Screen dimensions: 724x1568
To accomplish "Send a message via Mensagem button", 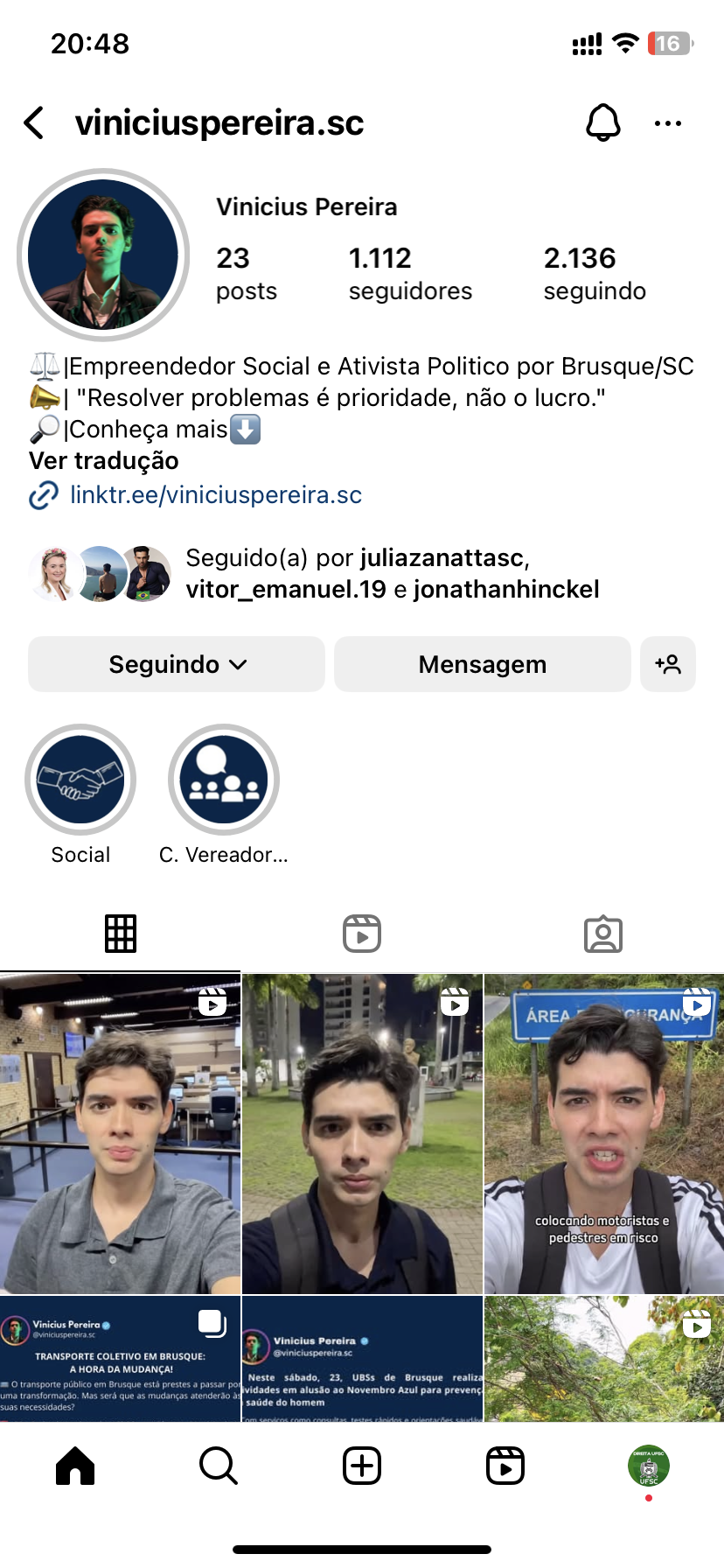I will click(482, 665).
